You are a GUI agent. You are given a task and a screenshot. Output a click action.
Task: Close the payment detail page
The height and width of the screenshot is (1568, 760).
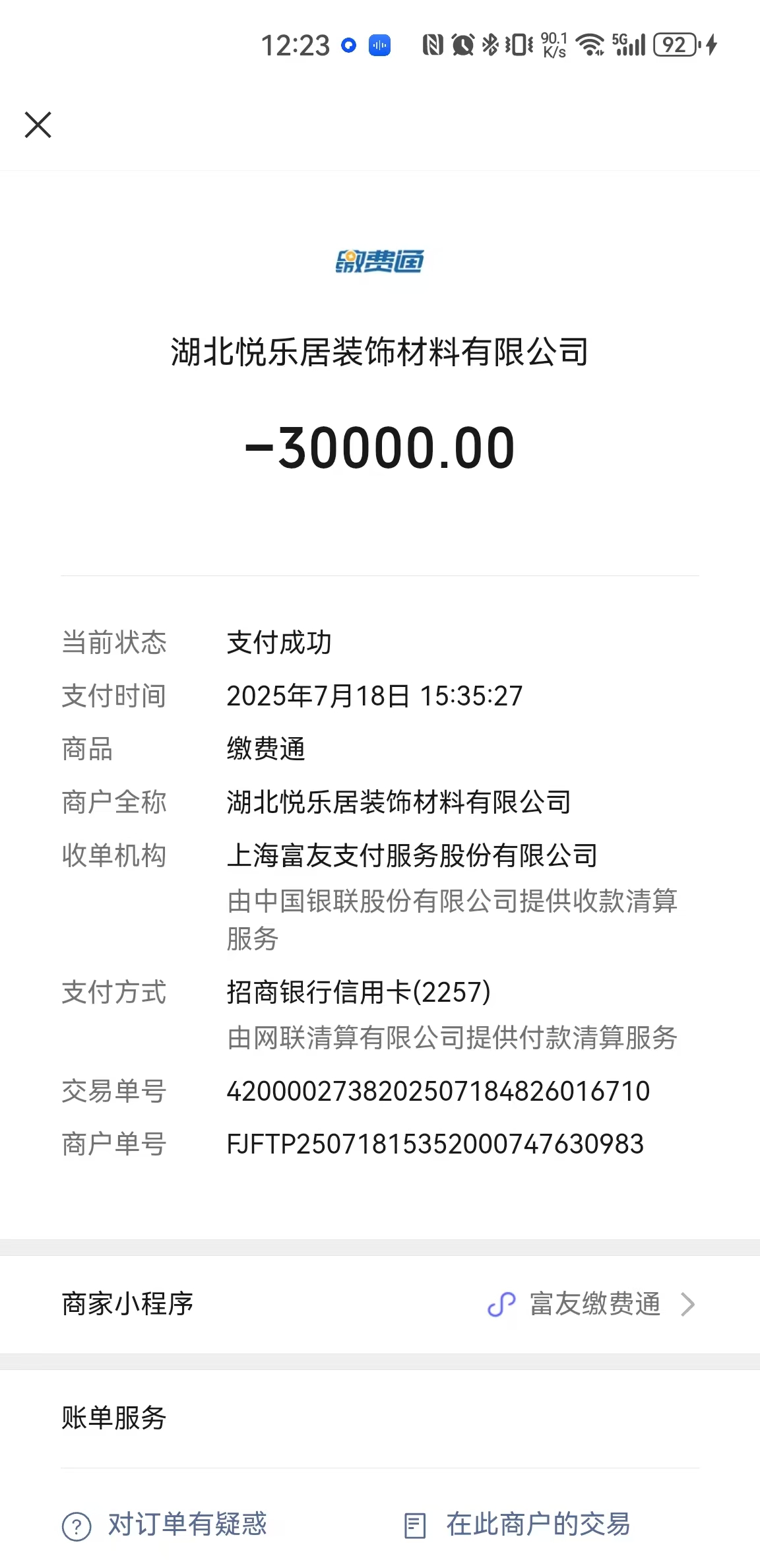(x=38, y=125)
